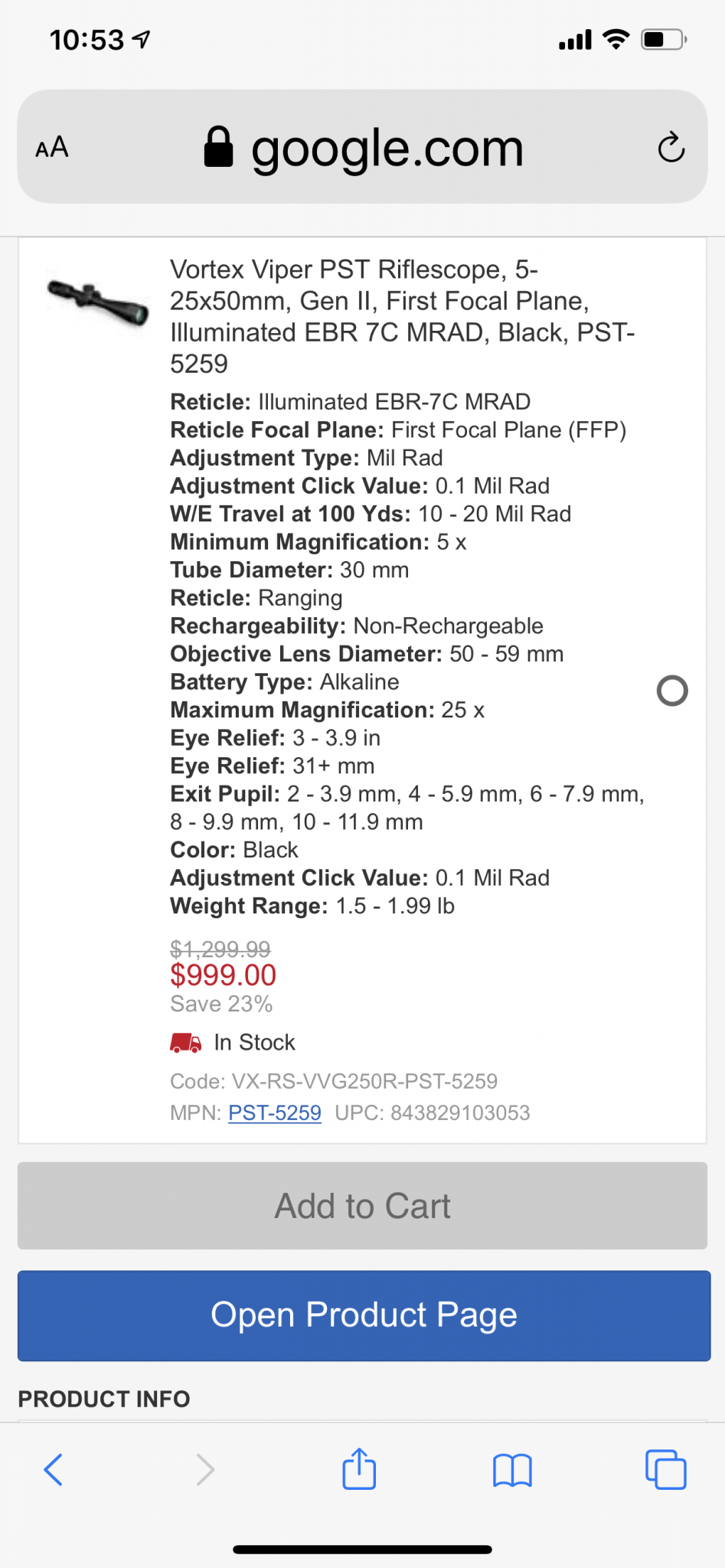Follow the PST-5259 MPN link

coord(275,1112)
